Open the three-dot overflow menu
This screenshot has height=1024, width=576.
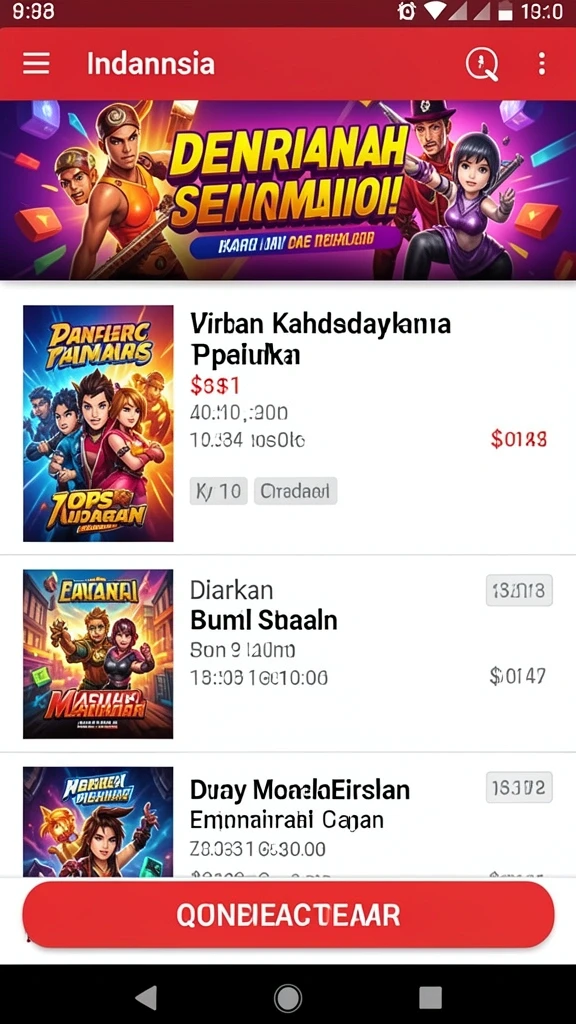(x=541, y=64)
